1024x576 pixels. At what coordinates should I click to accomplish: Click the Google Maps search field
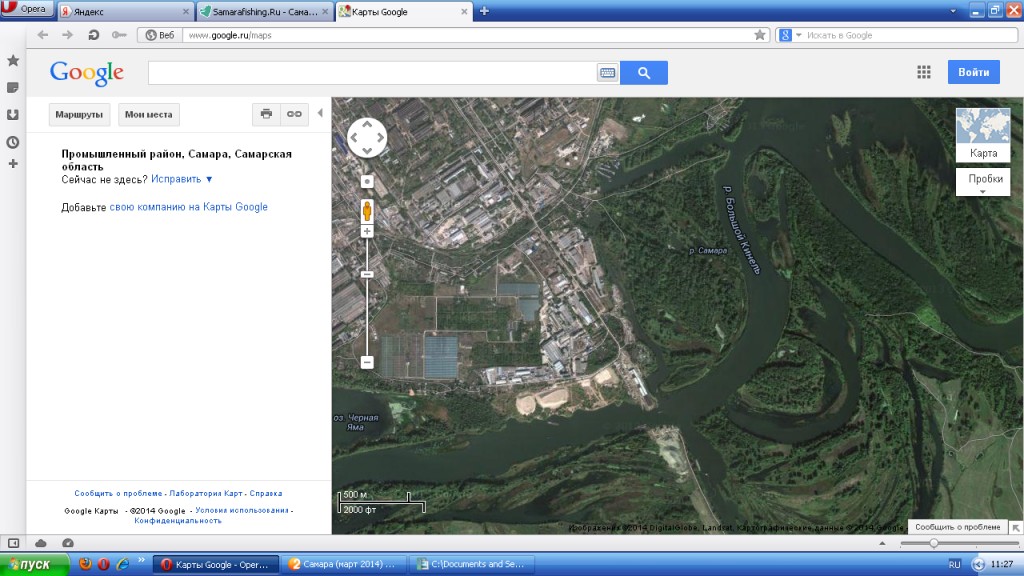click(x=370, y=73)
